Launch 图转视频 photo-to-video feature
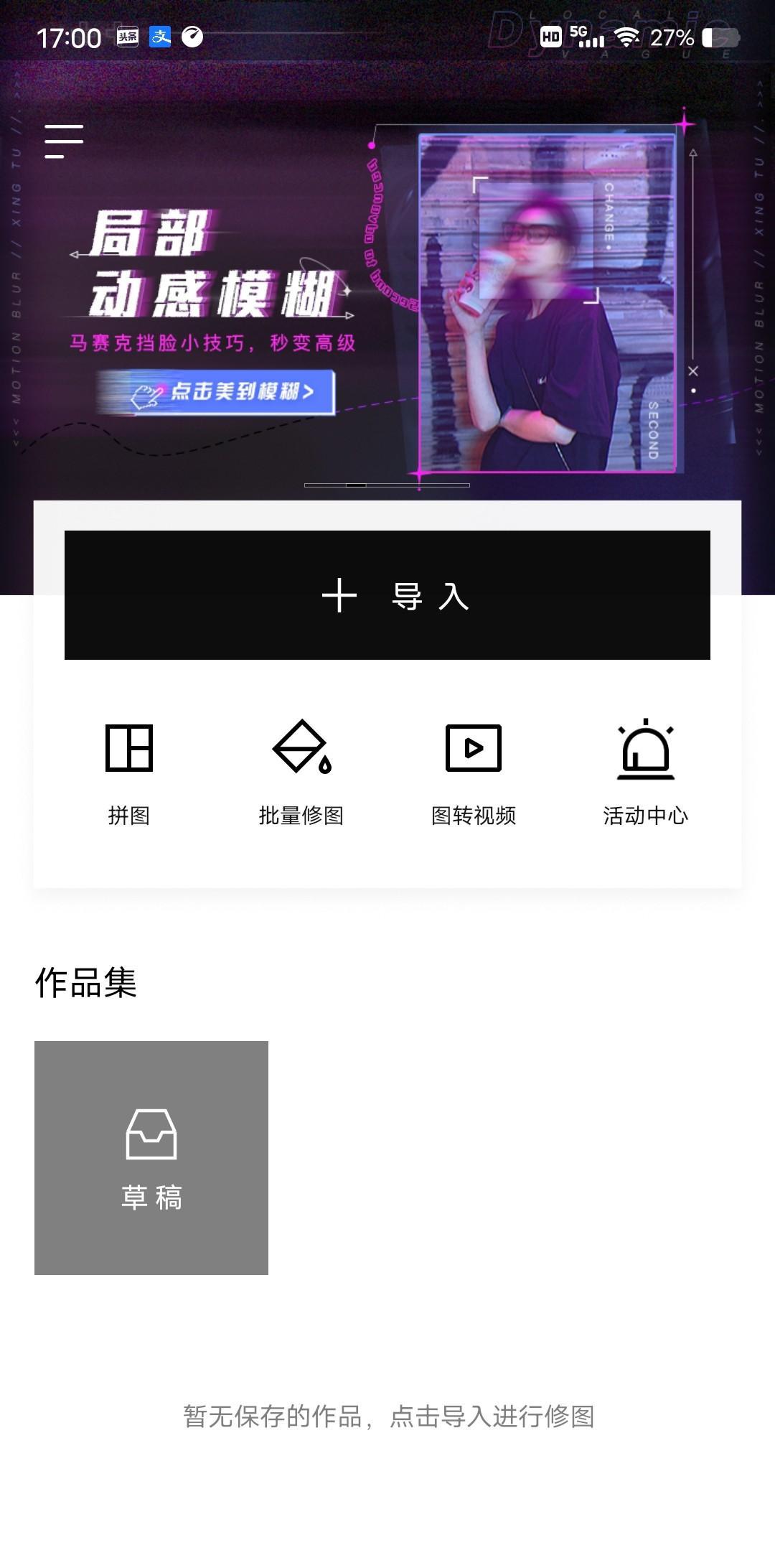This screenshot has width=775, height=1568. click(474, 772)
